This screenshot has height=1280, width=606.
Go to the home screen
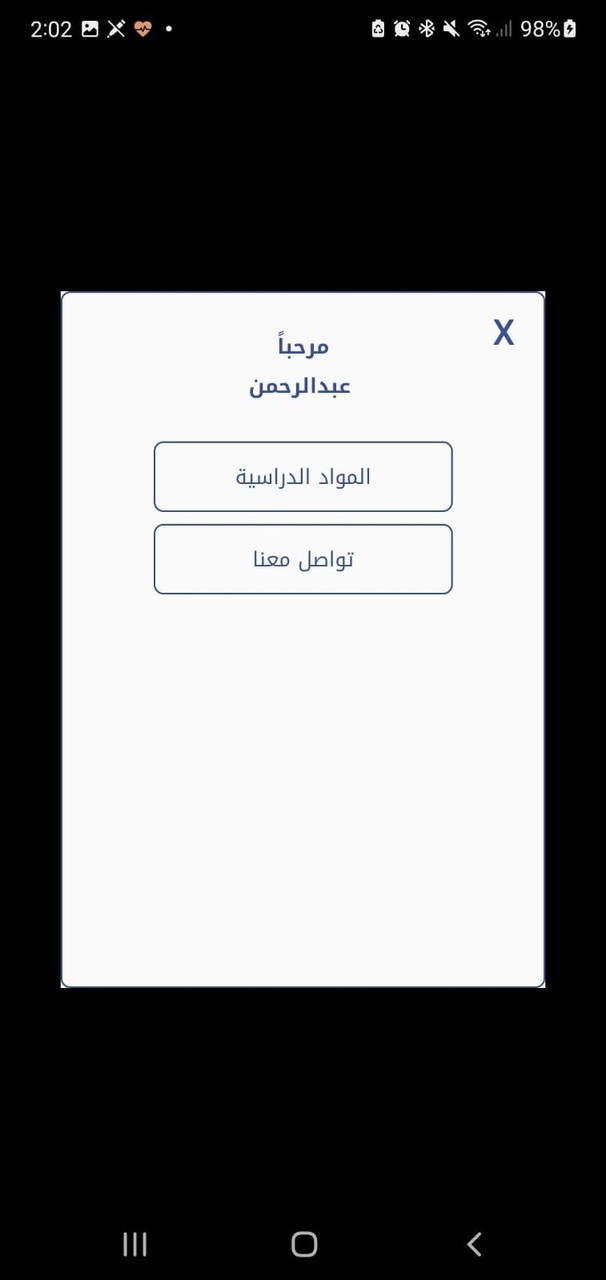[304, 1244]
